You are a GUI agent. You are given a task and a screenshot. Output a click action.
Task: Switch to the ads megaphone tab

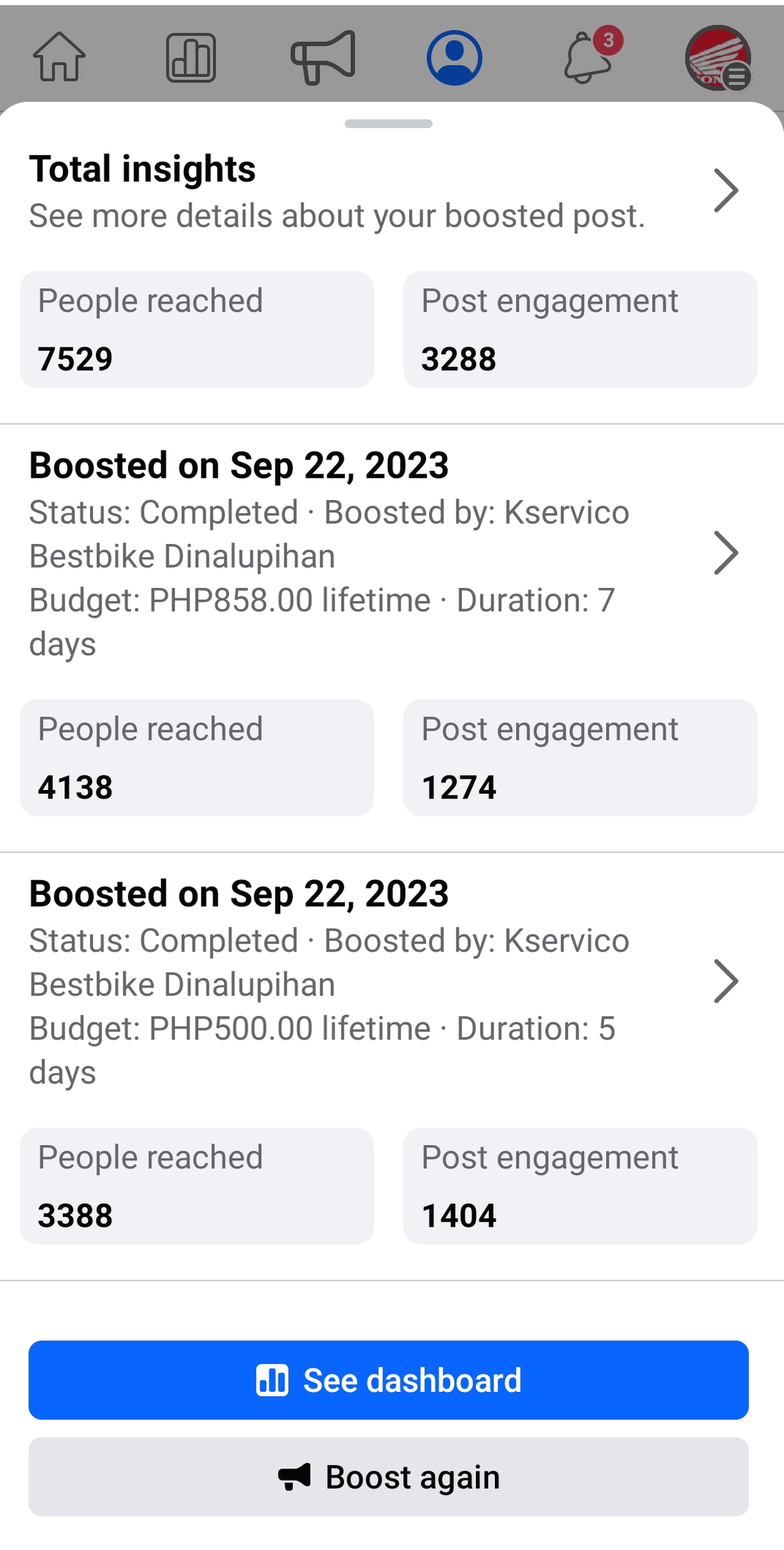(x=323, y=58)
